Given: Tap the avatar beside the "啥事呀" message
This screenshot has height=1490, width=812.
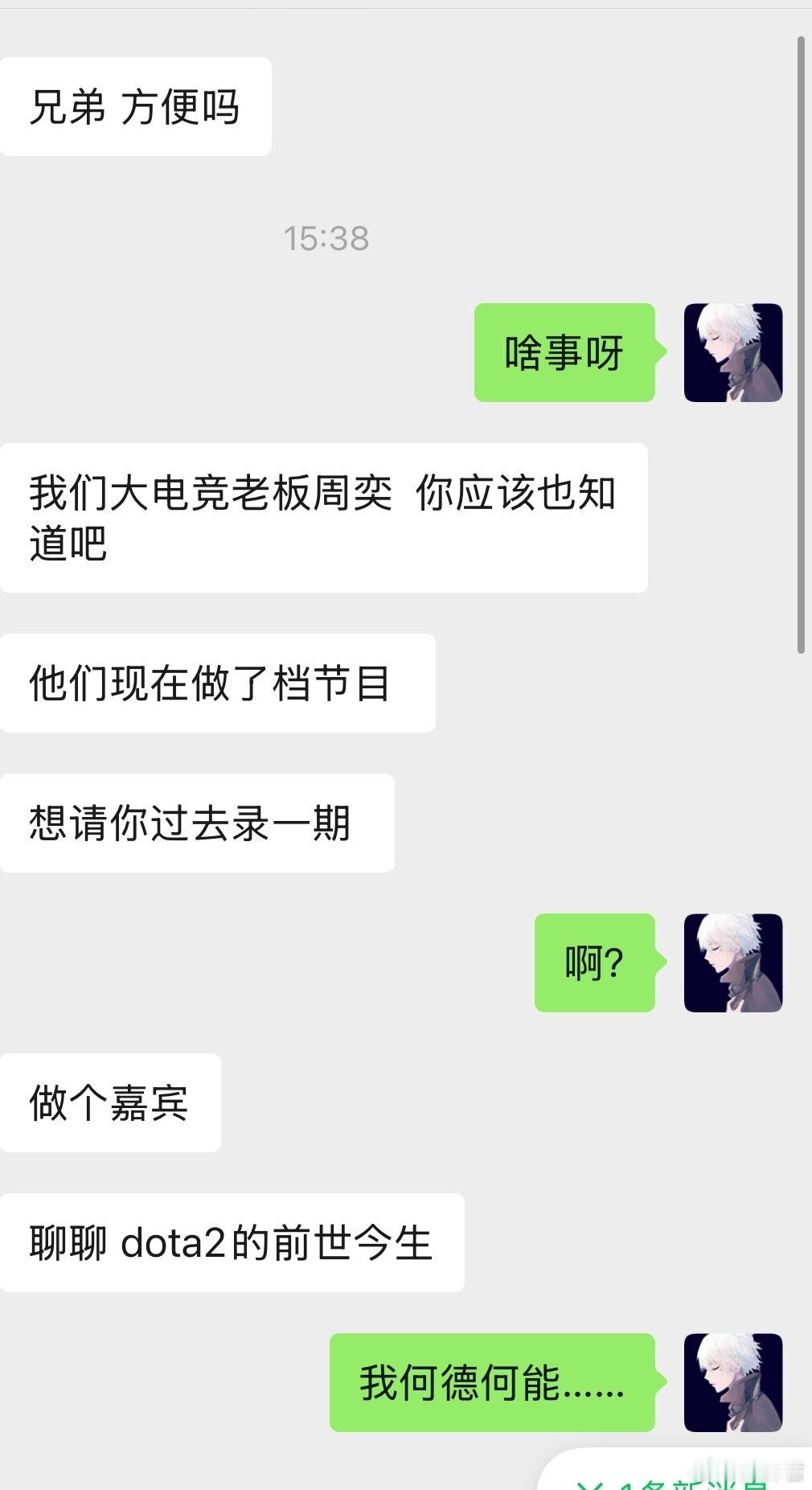Looking at the screenshot, I should (x=732, y=351).
